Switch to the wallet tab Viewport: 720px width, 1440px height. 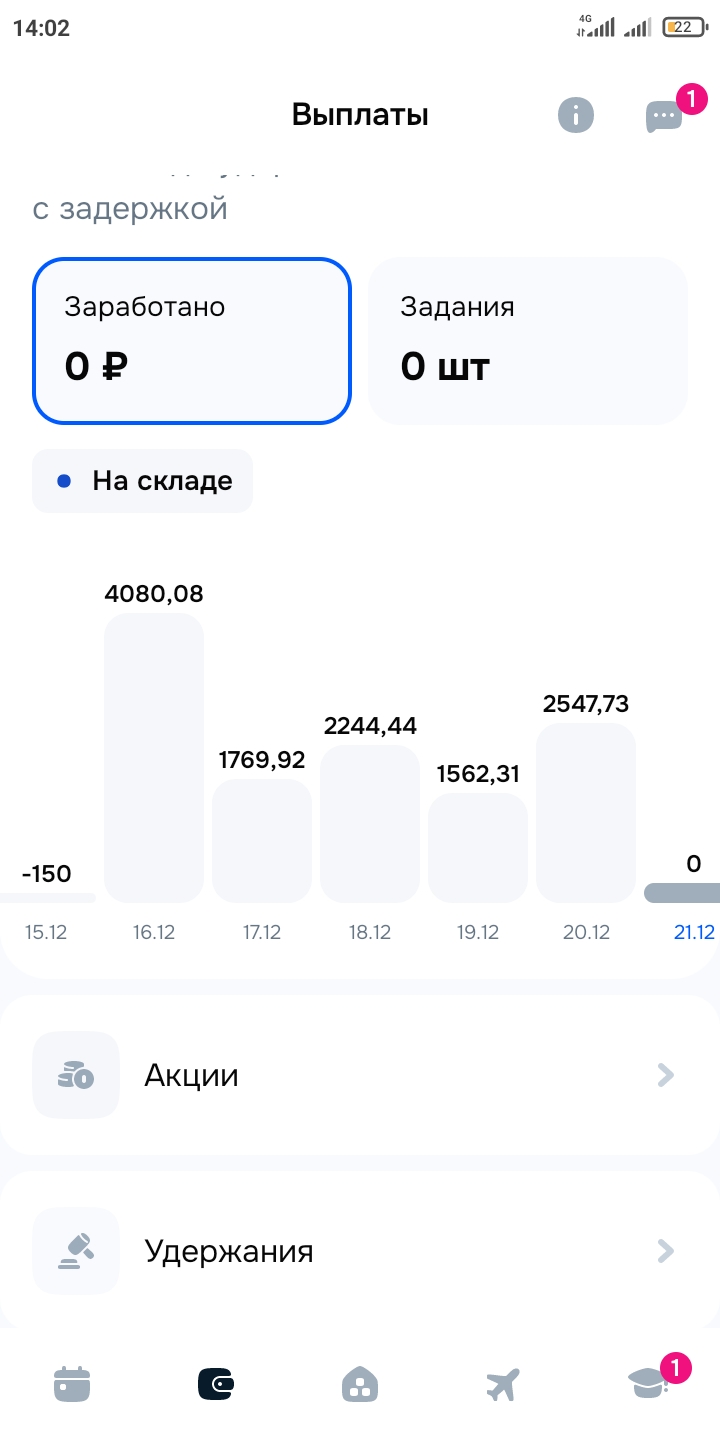click(x=216, y=1384)
